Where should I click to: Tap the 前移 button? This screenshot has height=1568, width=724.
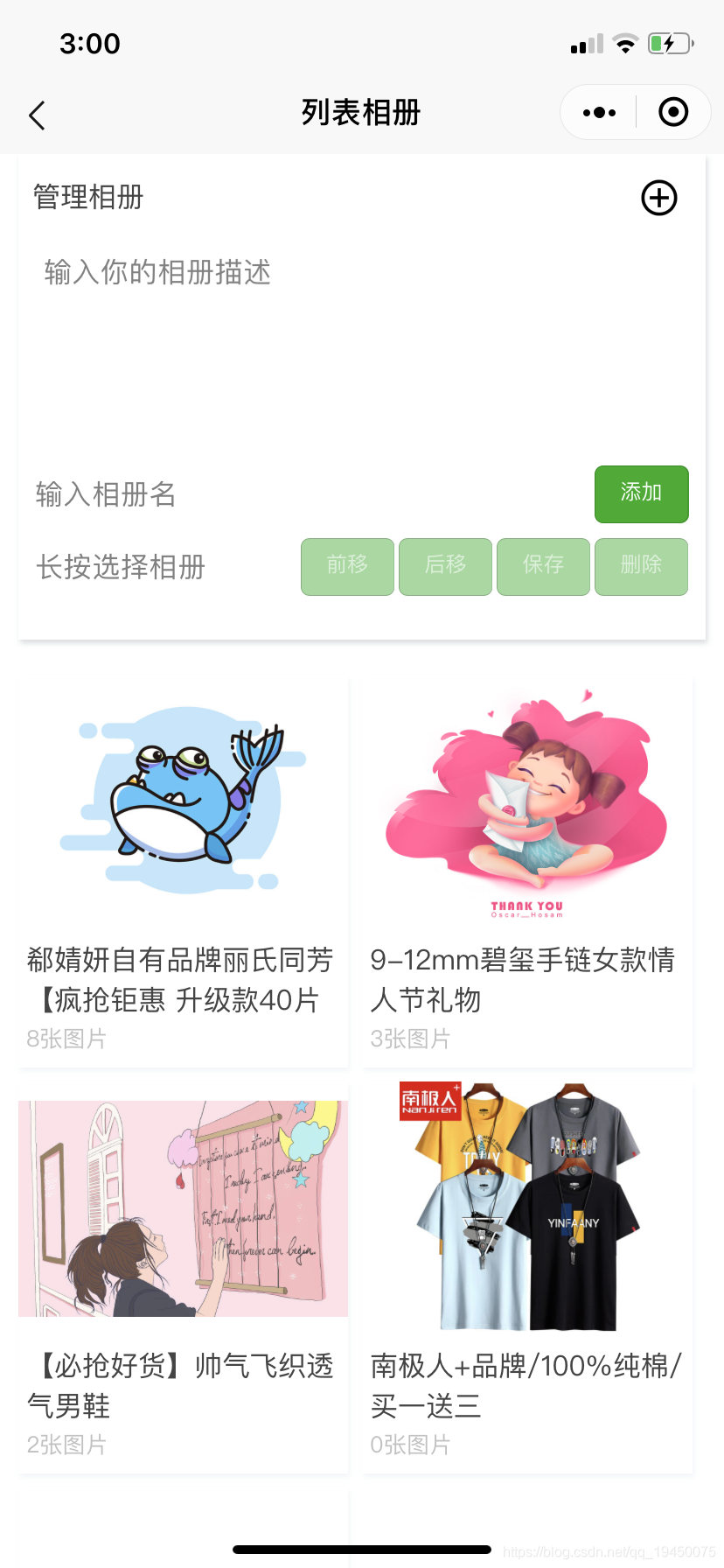[x=347, y=566]
